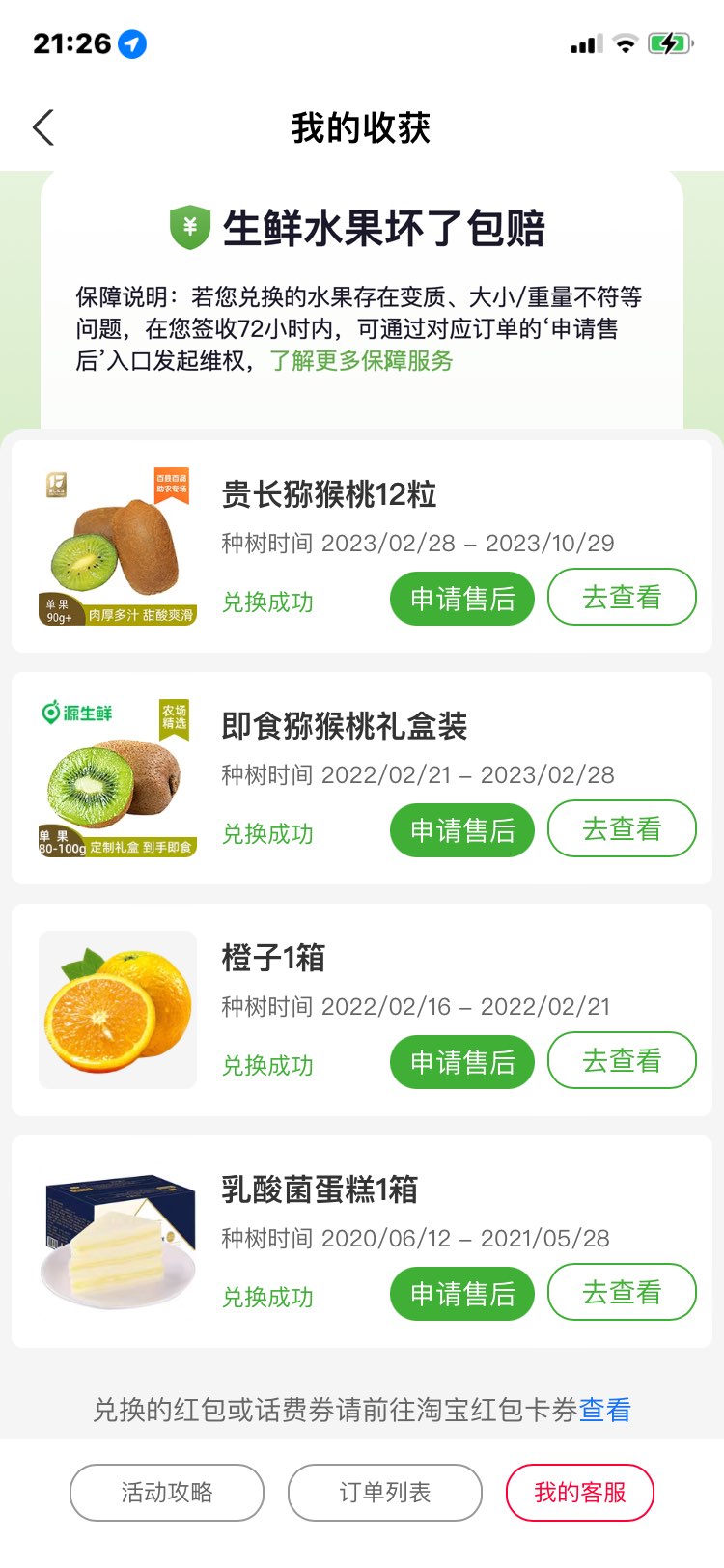724x1568 pixels.
Task: Contact 我的客服 customer service
Action: click(x=580, y=1493)
